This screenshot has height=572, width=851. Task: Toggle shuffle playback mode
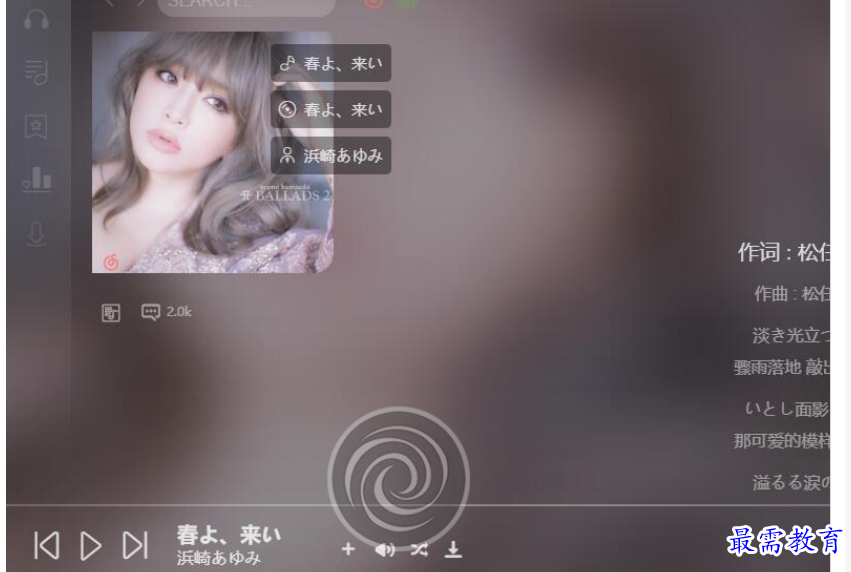coord(419,549)
